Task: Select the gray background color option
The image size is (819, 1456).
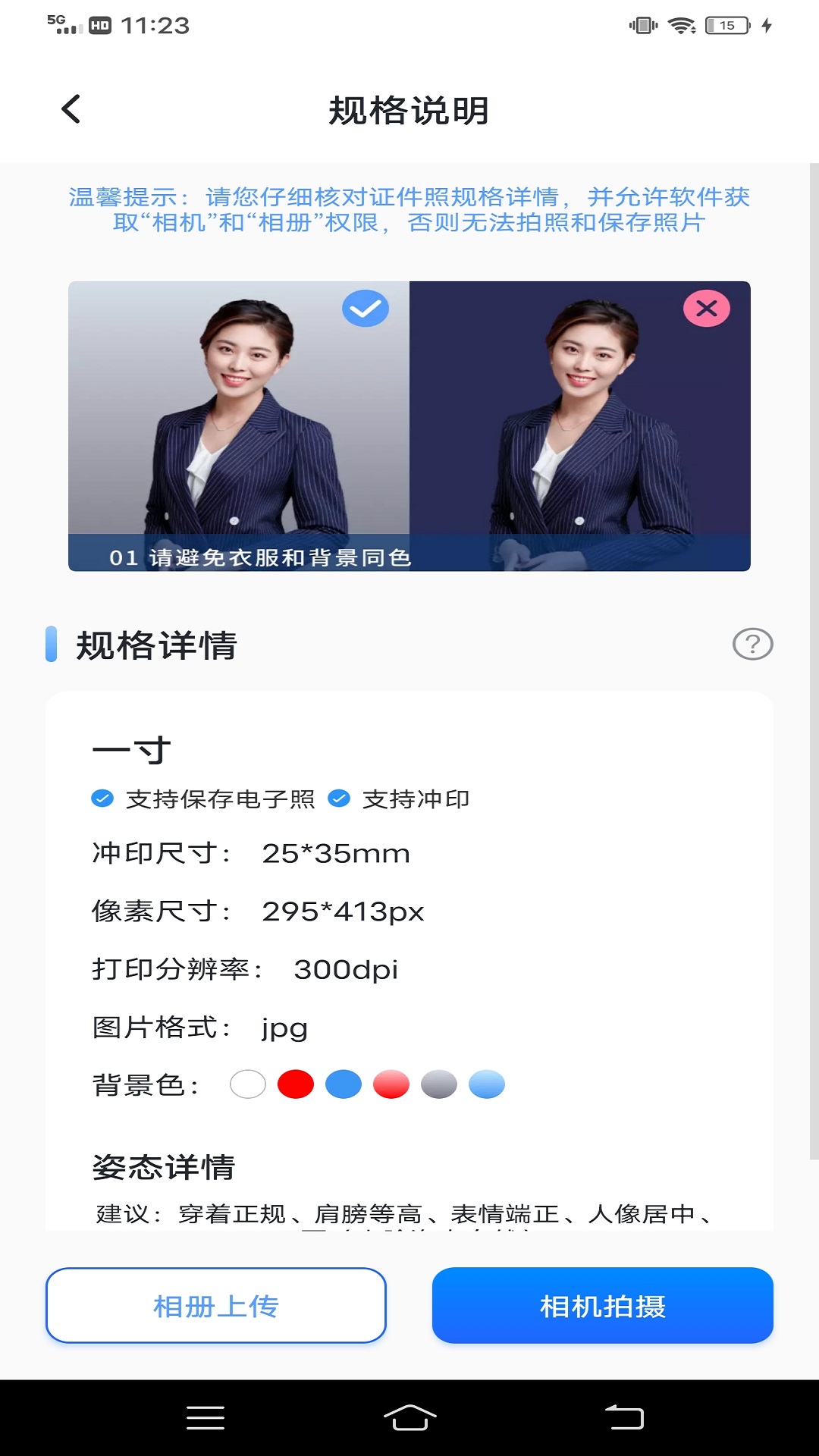Action: tap(439, 1084)
